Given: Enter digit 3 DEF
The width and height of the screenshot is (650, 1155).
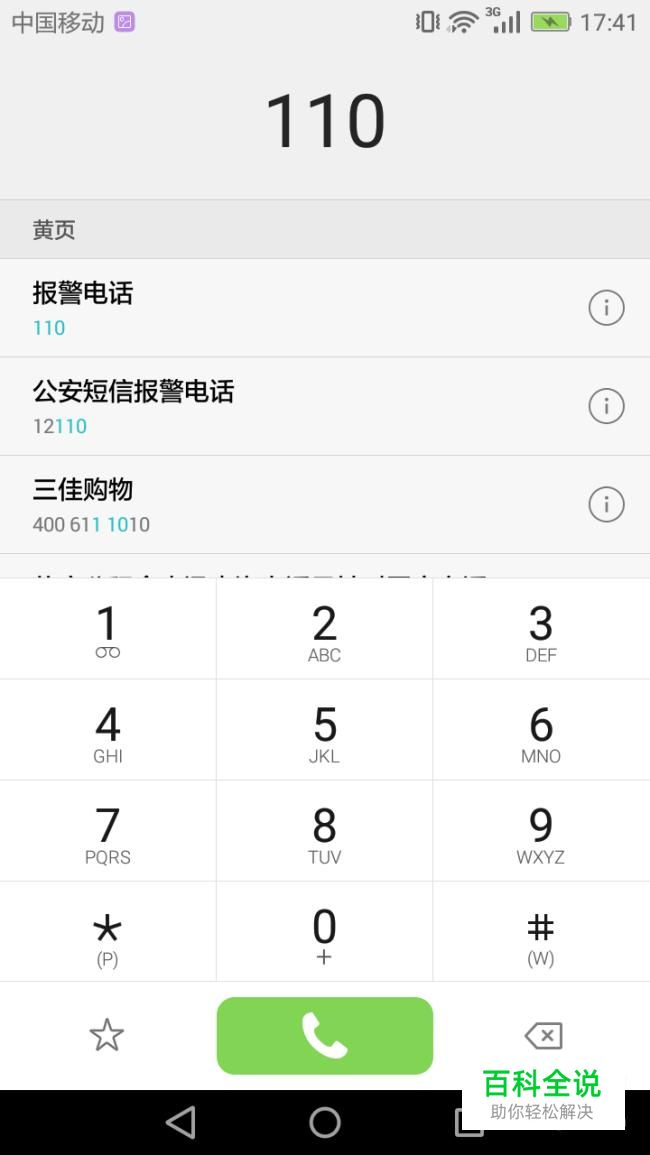Looking at the screenshot, I should pyautogui.click(x=541, y=630).
